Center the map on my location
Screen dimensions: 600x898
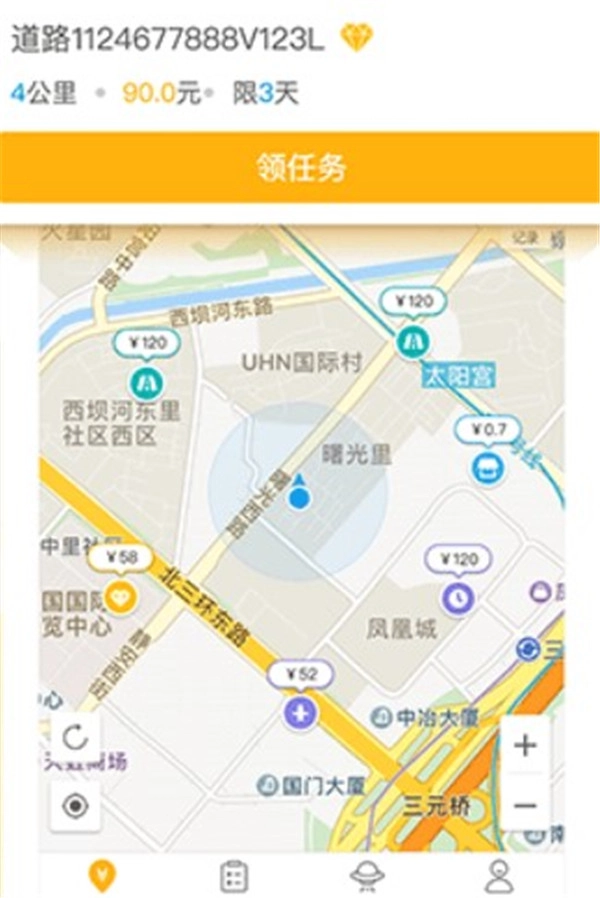coord(75,806)
